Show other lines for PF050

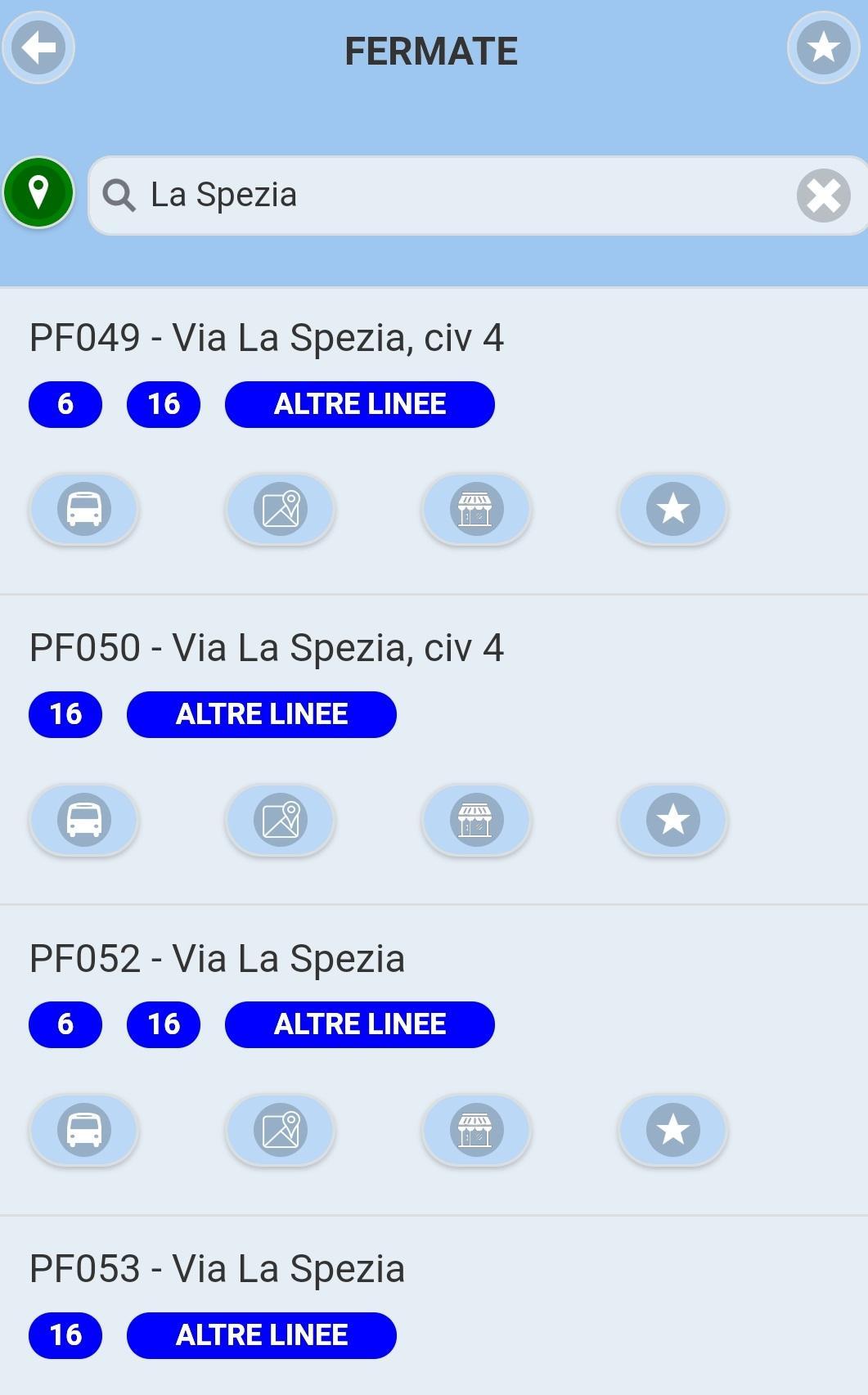(261, 713)
